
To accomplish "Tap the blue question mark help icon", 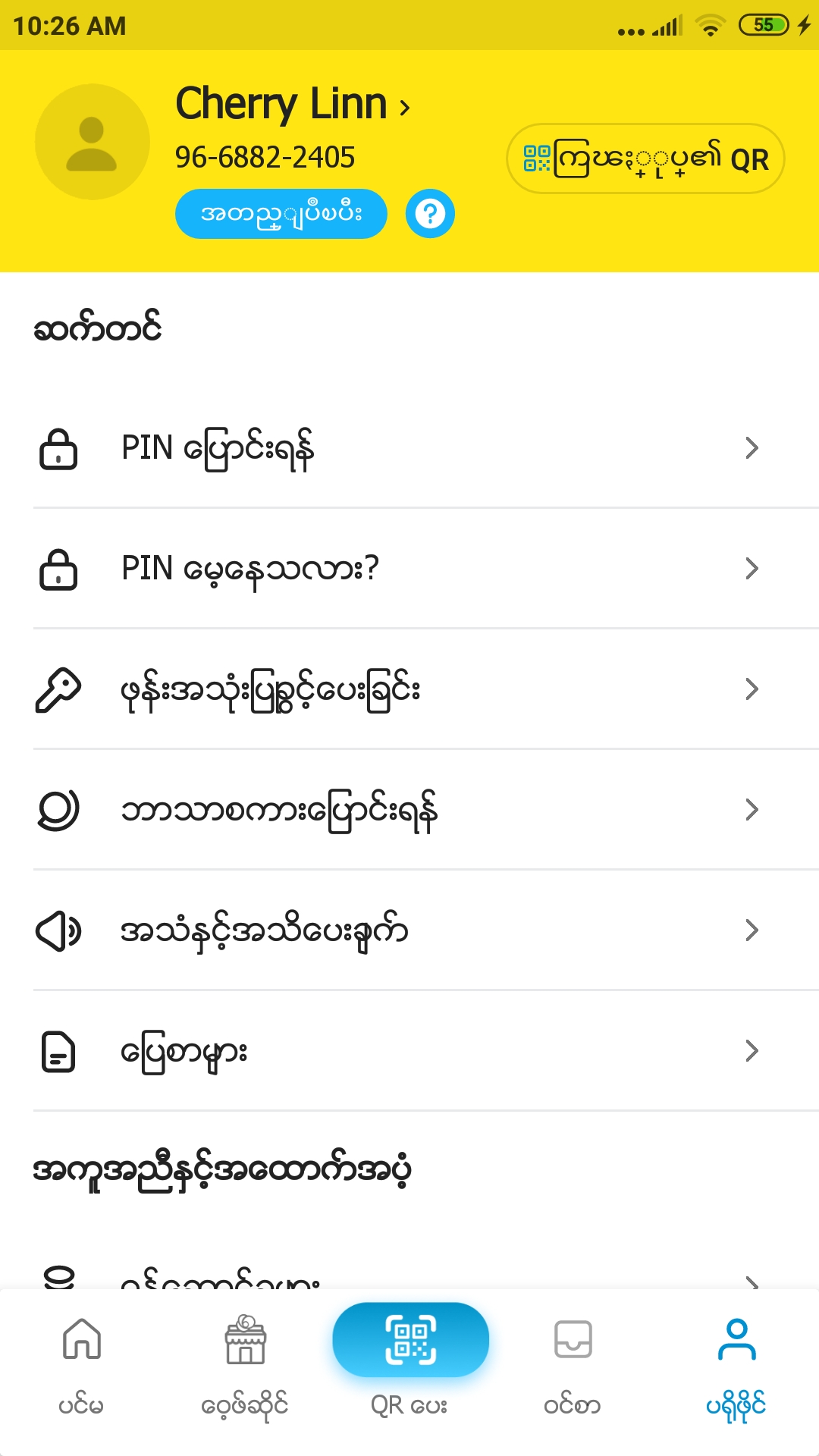I will click(x=430, y=214).
